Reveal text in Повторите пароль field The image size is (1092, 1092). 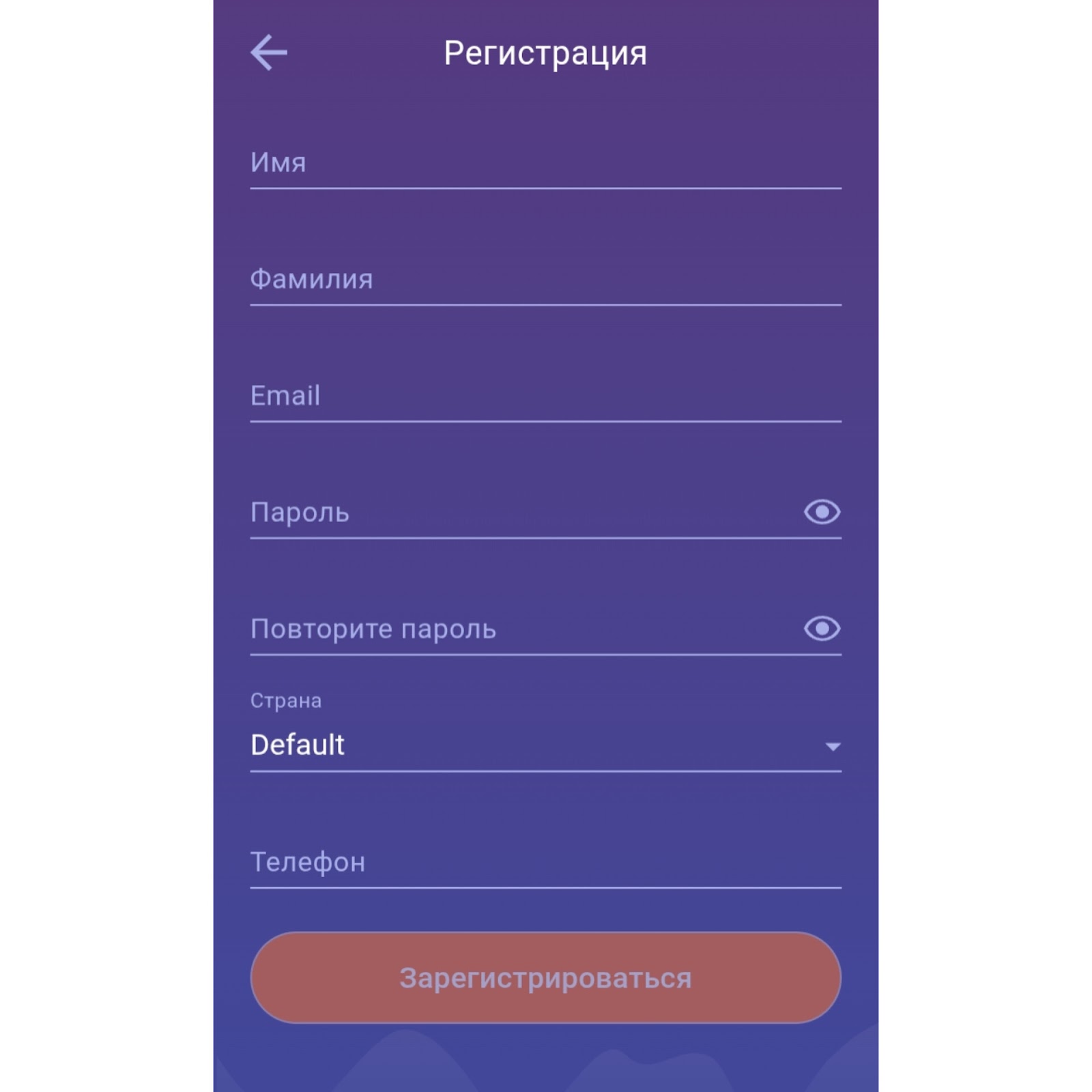pos(822,629)
